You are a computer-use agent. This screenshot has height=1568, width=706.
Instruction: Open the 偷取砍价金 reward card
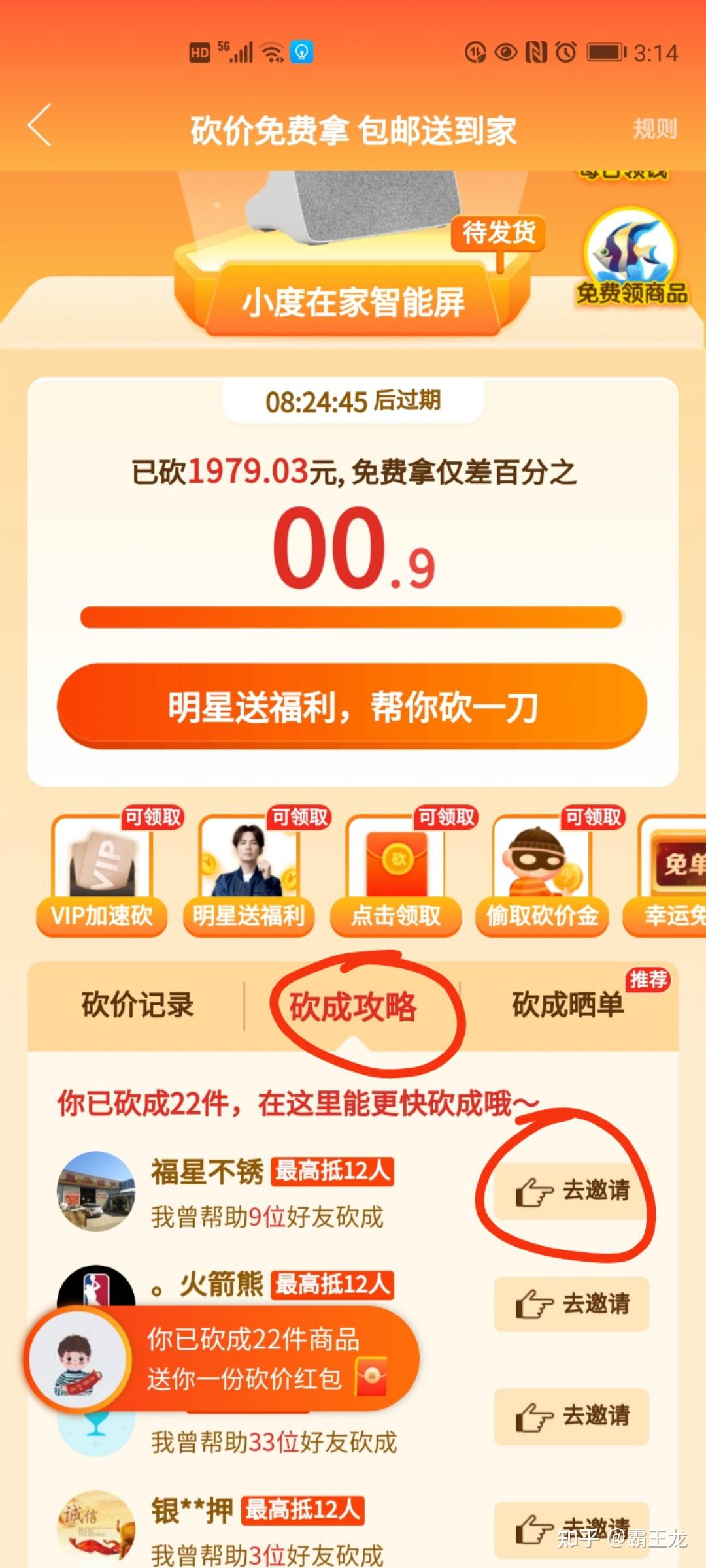(x=543, y=875)
